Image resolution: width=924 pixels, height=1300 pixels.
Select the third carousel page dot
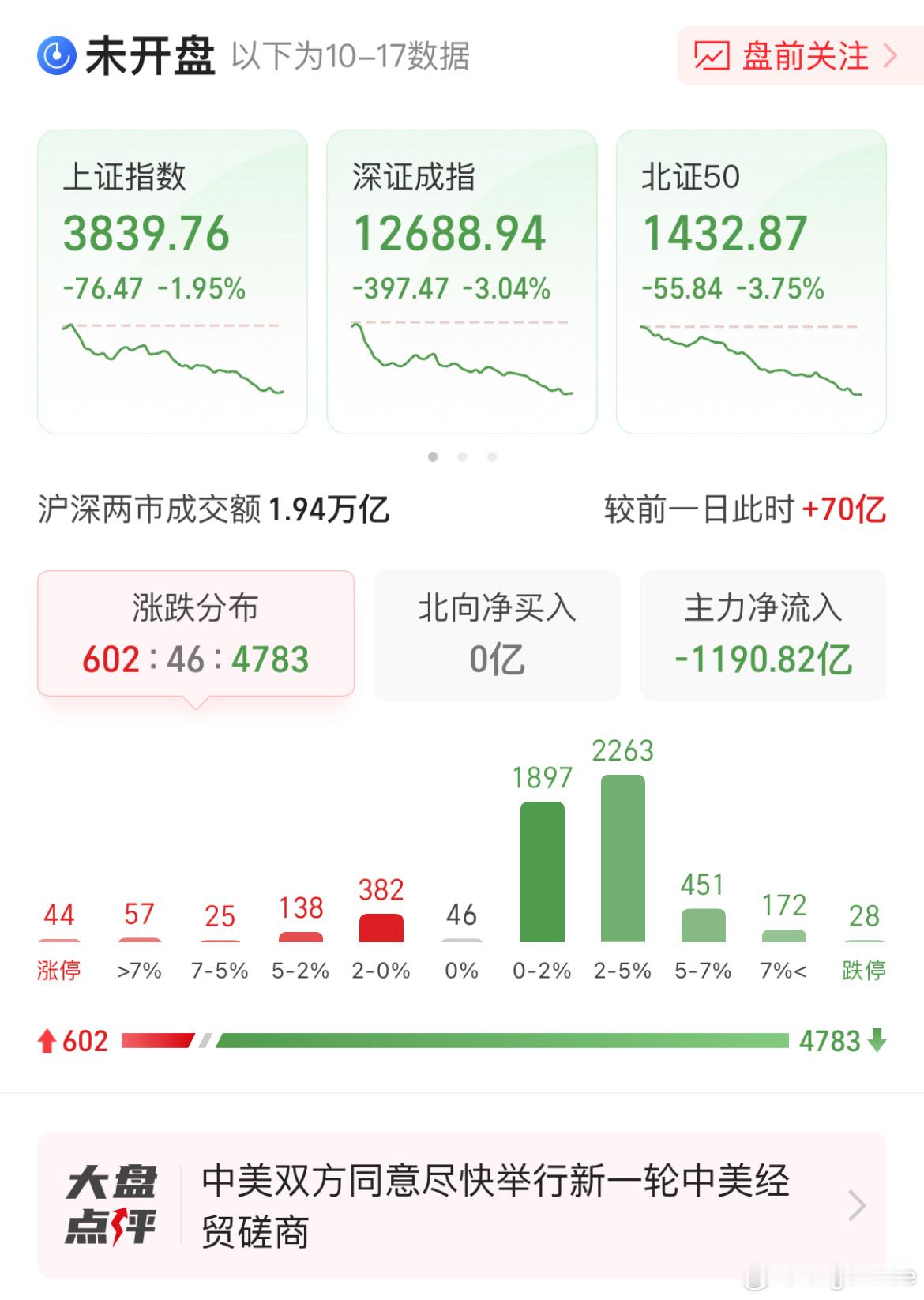[x=492, y=457]
